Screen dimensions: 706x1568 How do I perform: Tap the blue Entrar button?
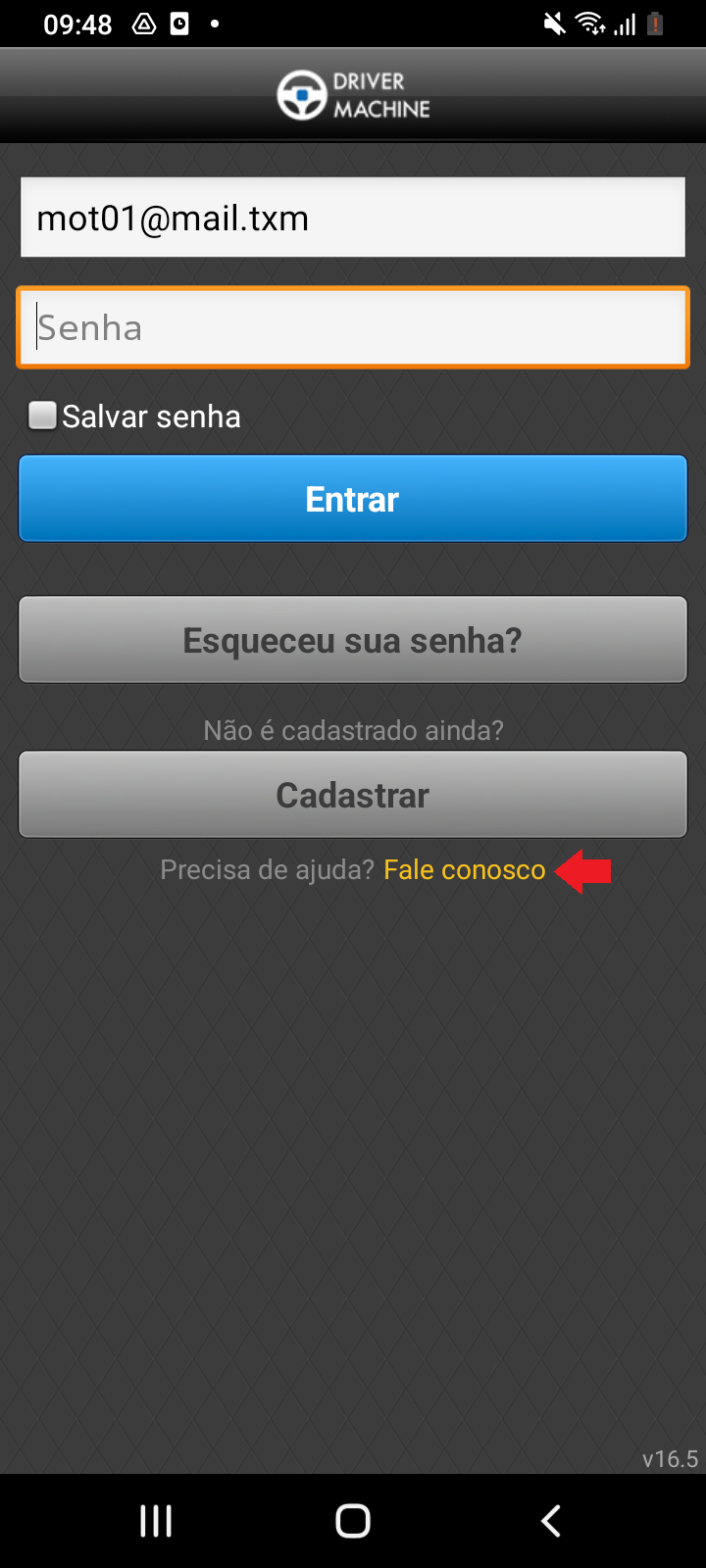pyautogui.click(x=353, y=499)
